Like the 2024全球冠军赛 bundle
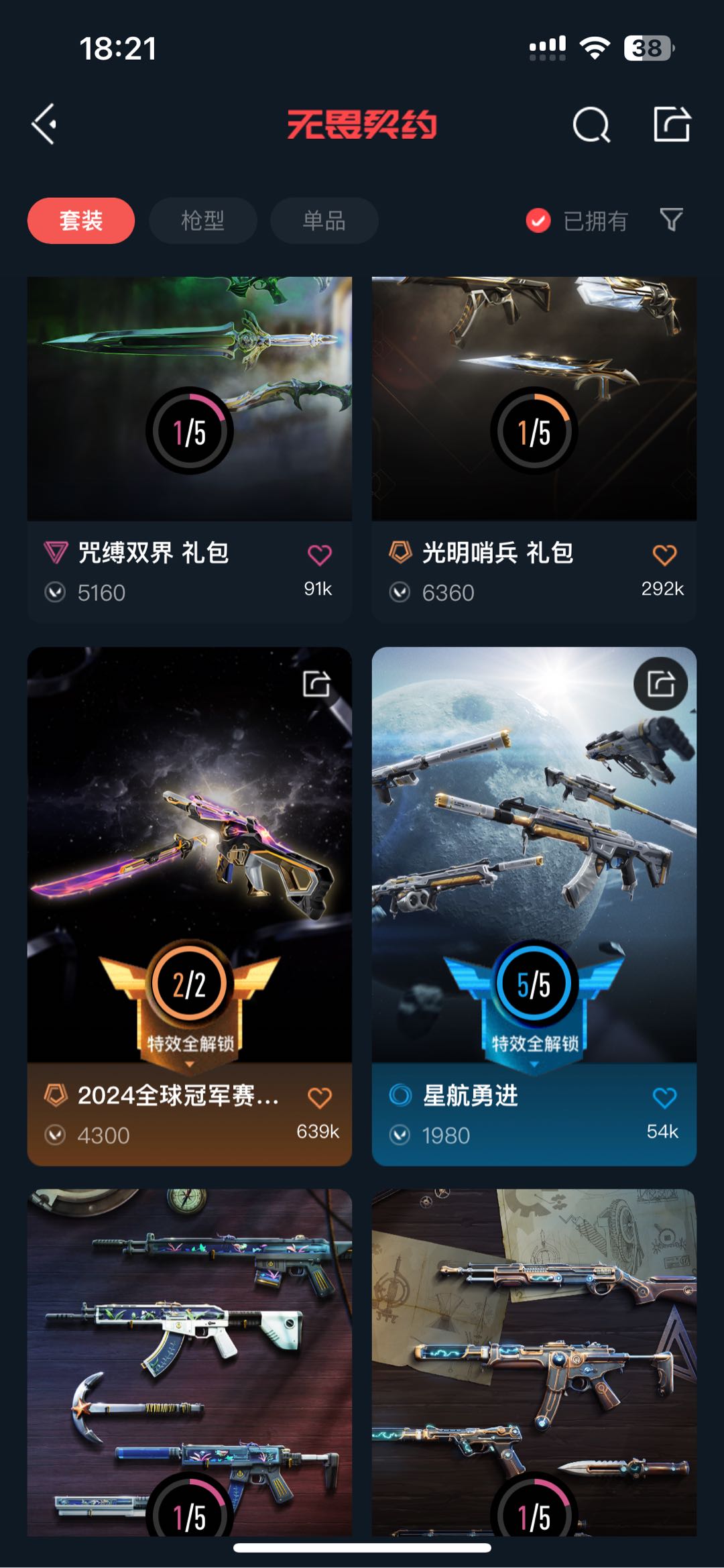The image size is (724, 1568). coord(319,1098)
